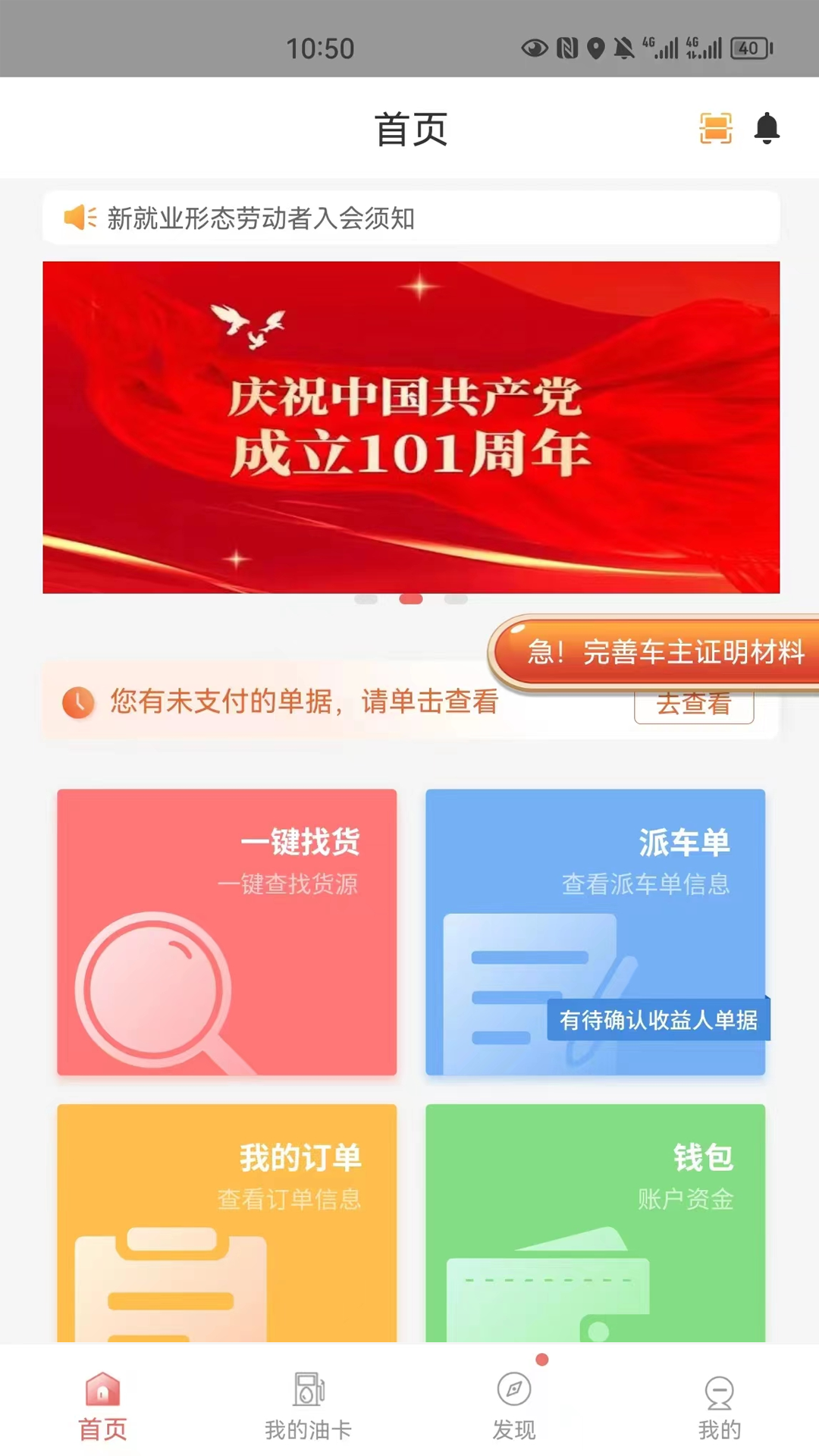
Task: Open the 庆祝中国共产党成立101周年 banner
Action: [410, 427]
